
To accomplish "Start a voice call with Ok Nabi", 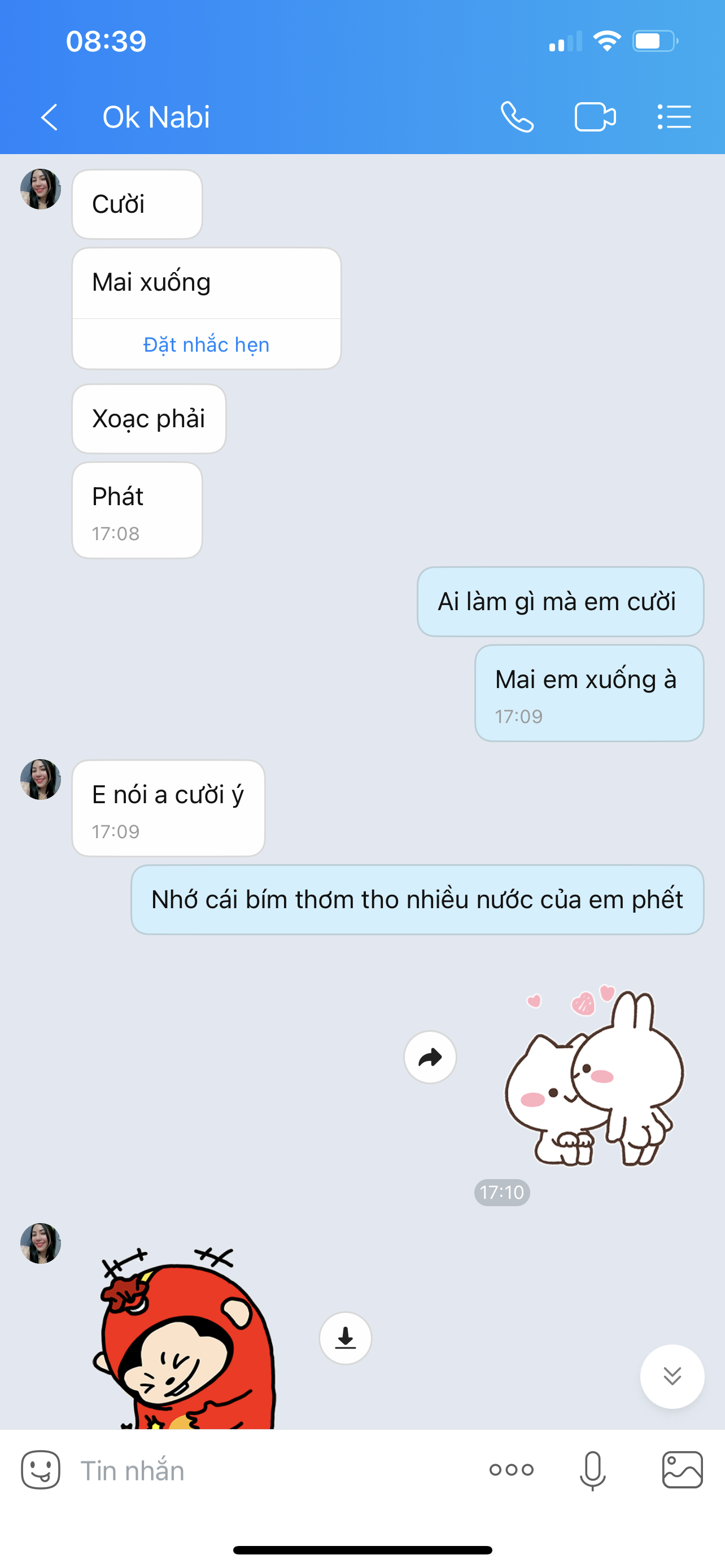I will tap(517, 117).
